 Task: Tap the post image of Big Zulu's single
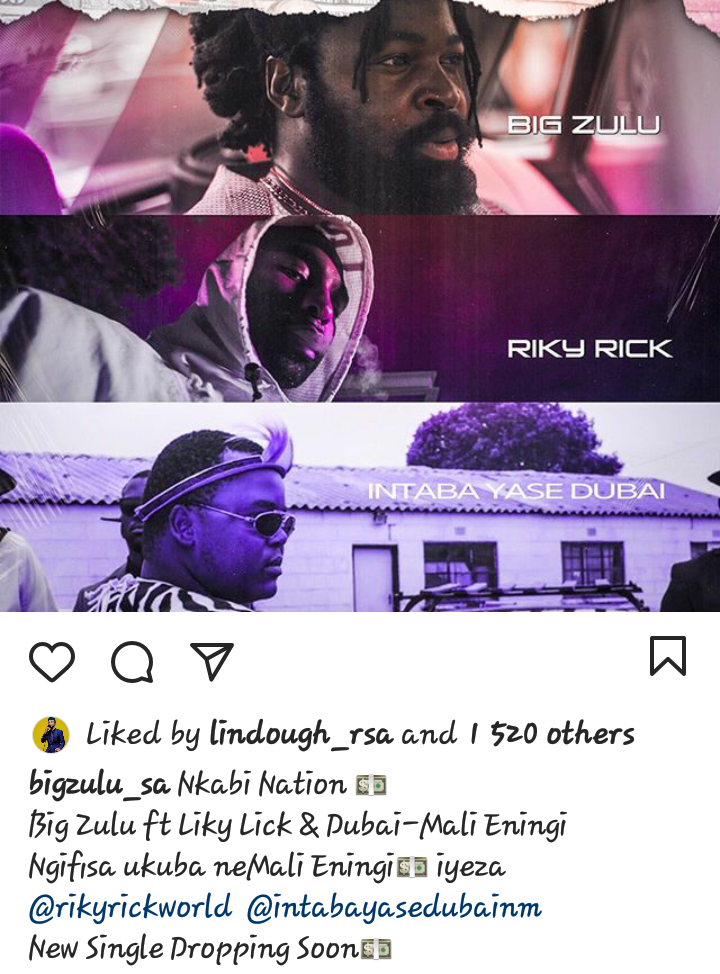pyautogui.click(x=360, y=305)
